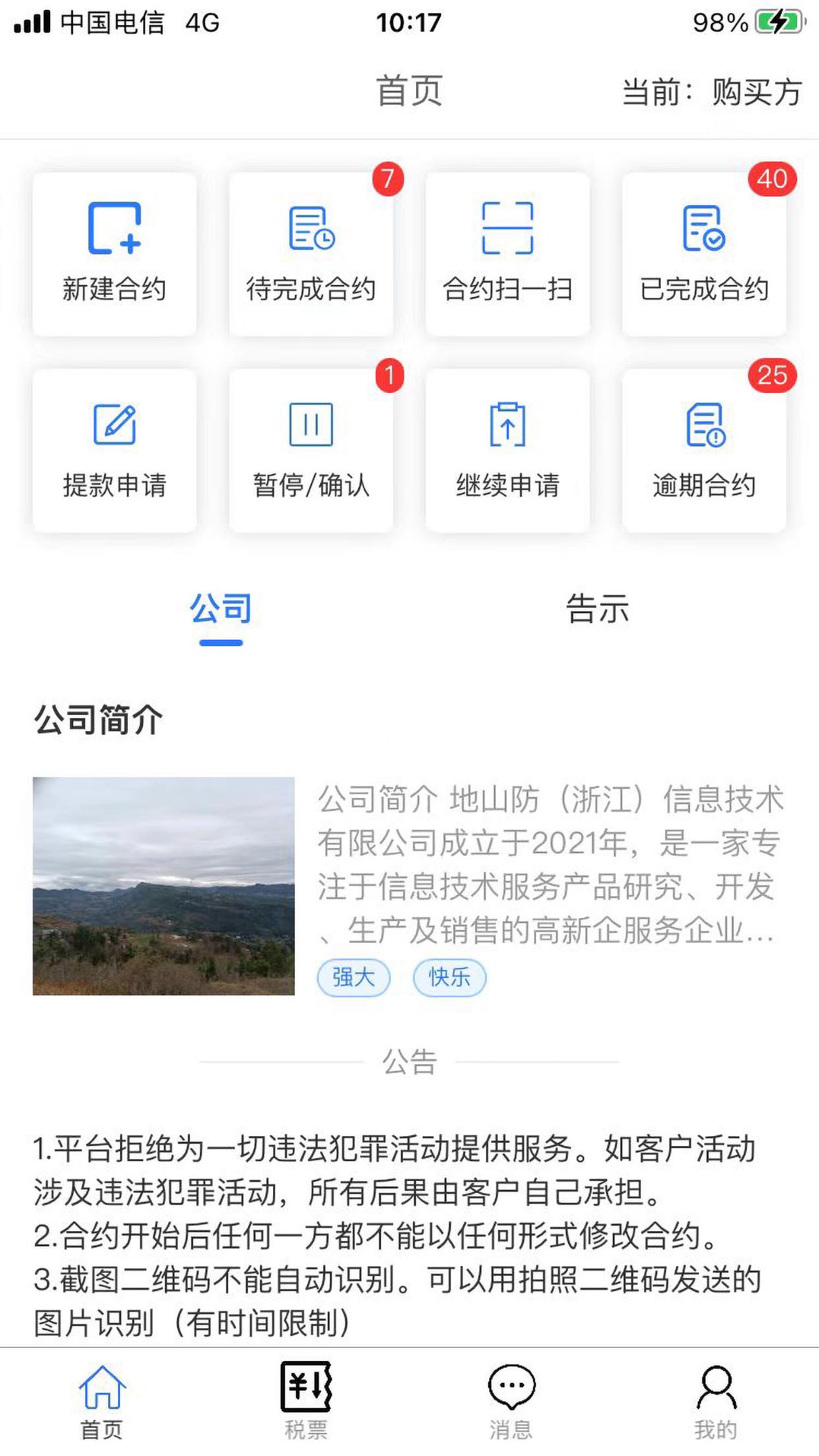Check 逾期合约 overdue contracts
Viewport: 819px width, 1456px height.
[704, 450]
